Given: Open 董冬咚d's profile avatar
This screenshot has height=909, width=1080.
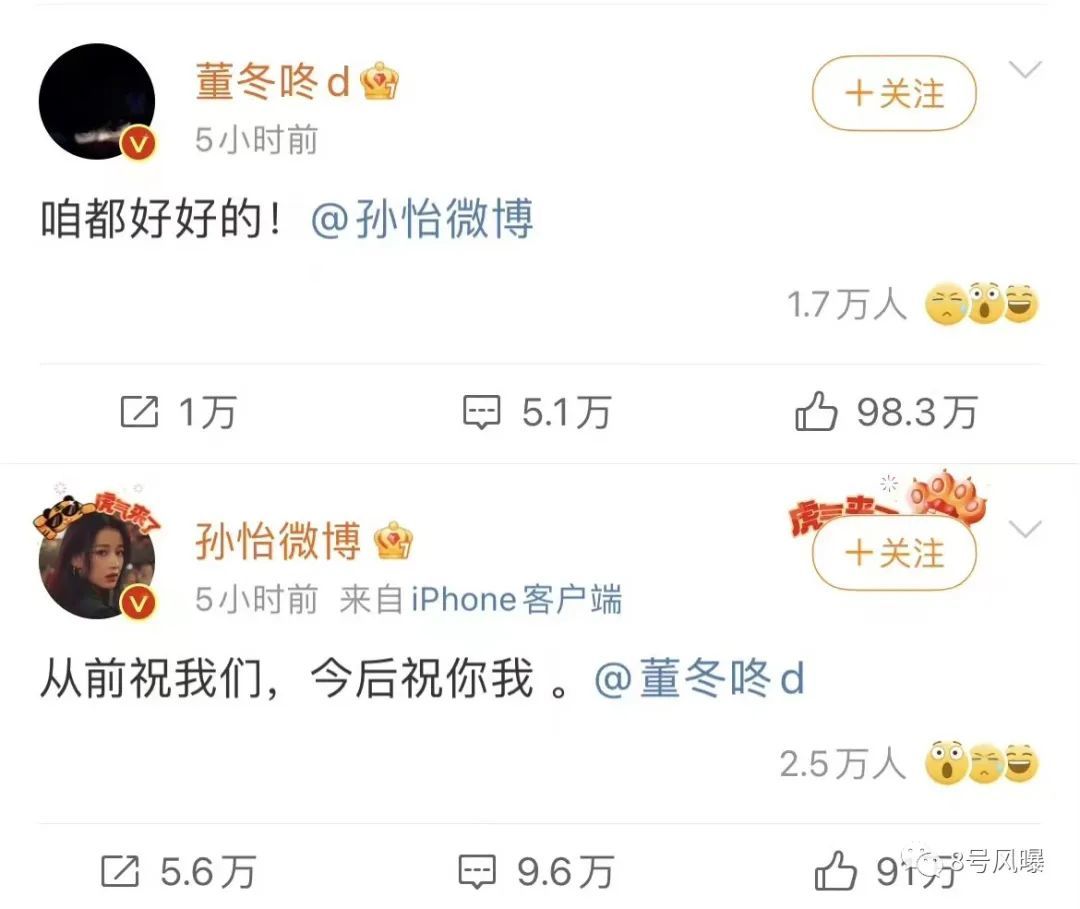Looking at the screenshot, I should pyautogui.click(x=97, y=102).
